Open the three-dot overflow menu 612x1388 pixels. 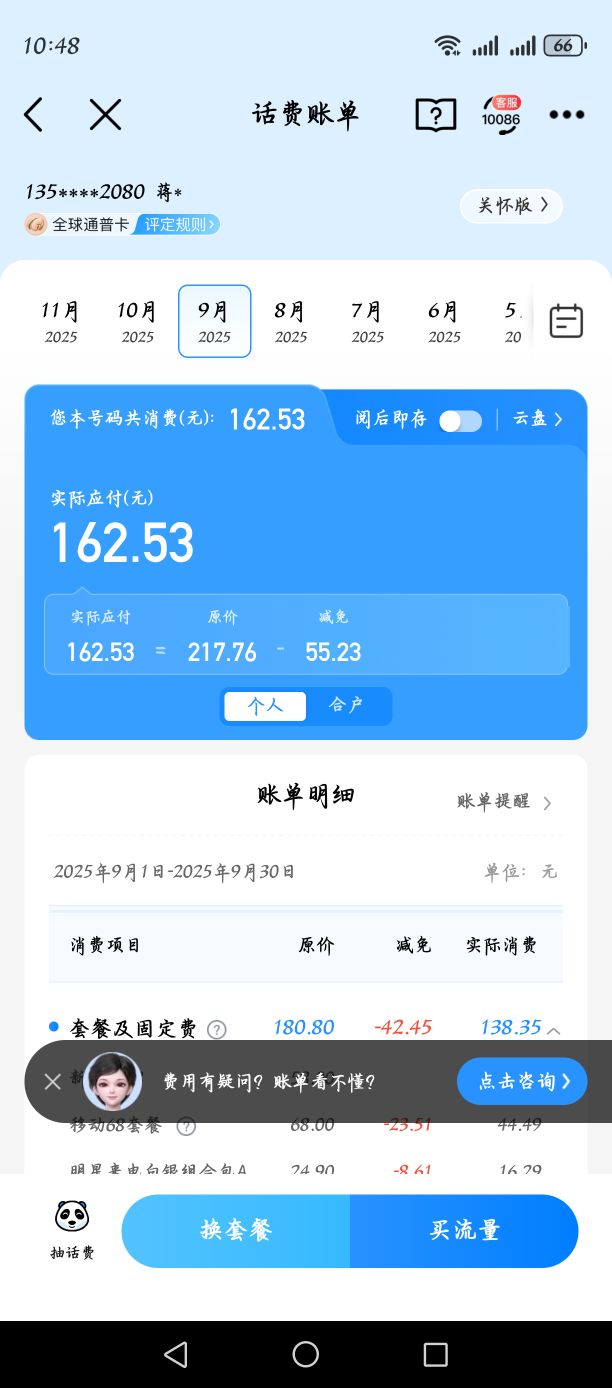click(567, 115)
